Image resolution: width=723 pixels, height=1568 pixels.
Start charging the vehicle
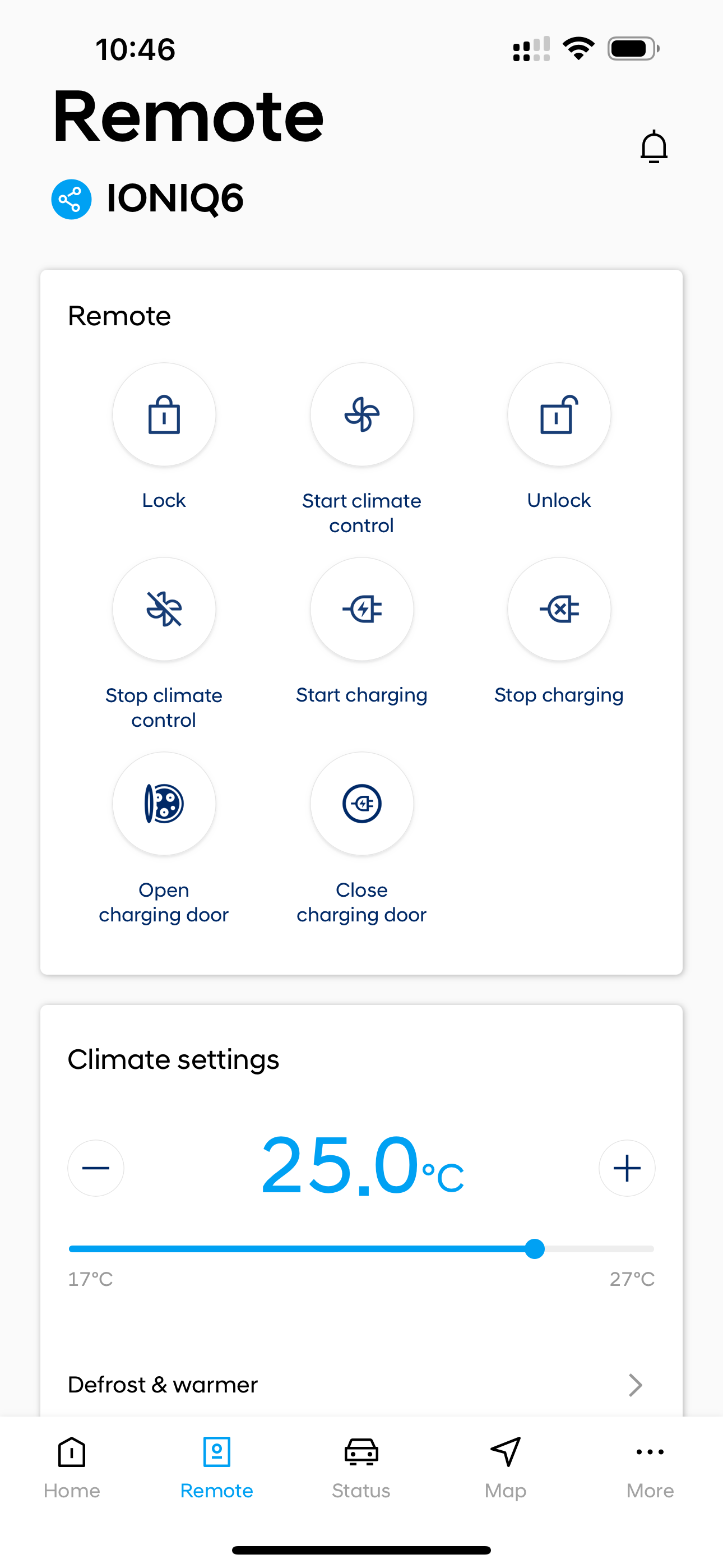tap(361, 609)
